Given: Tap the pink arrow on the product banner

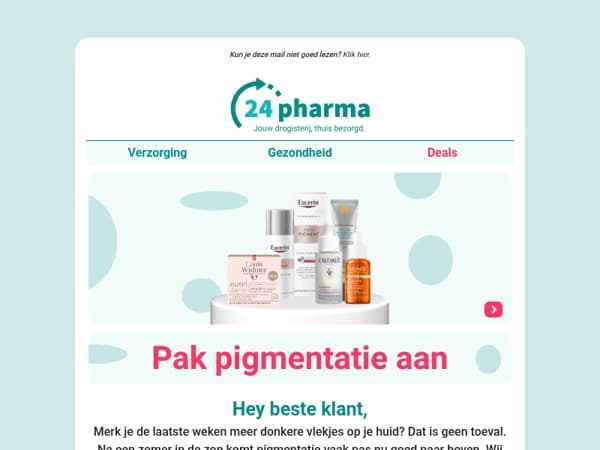Looking at the screenshot, I should (493, 310).
